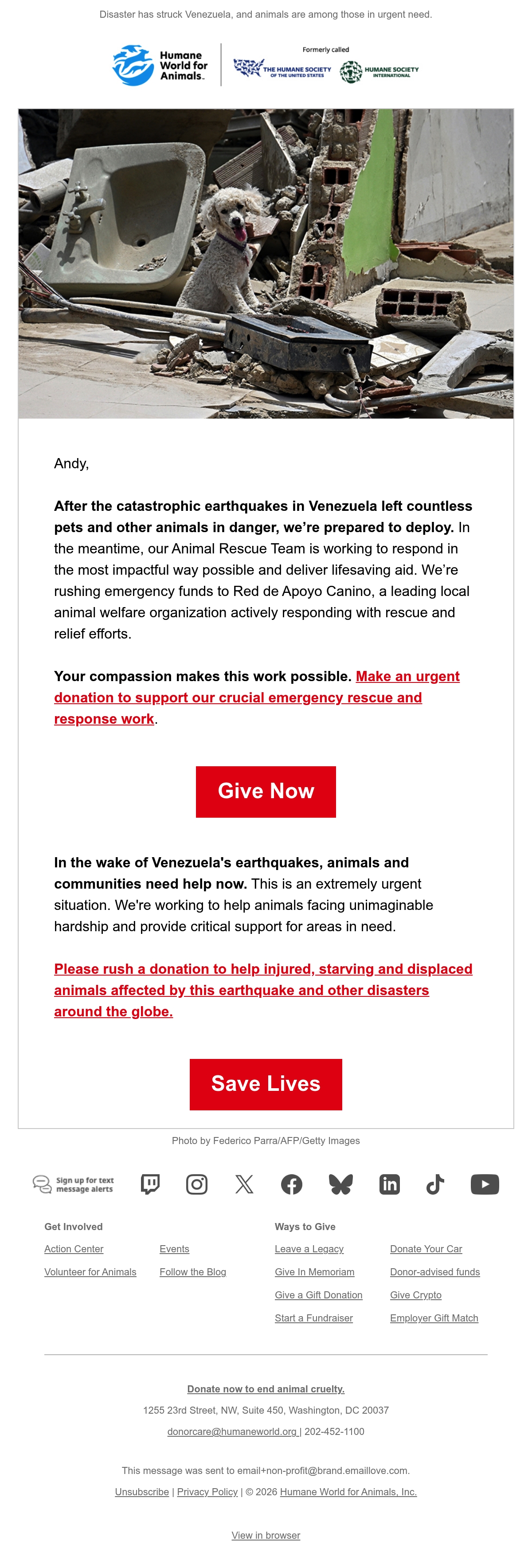Tap the Save Lives button

pyautogui.click(x=266, y=1084)
